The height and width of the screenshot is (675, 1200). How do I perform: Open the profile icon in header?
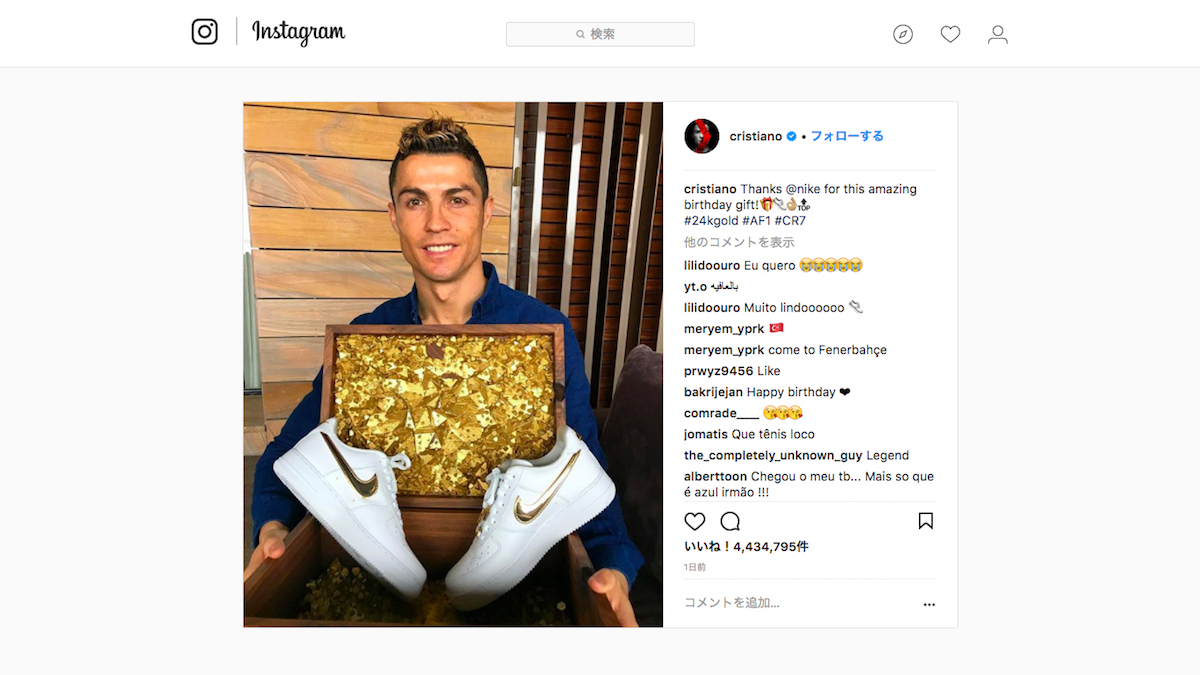point(997,34)
